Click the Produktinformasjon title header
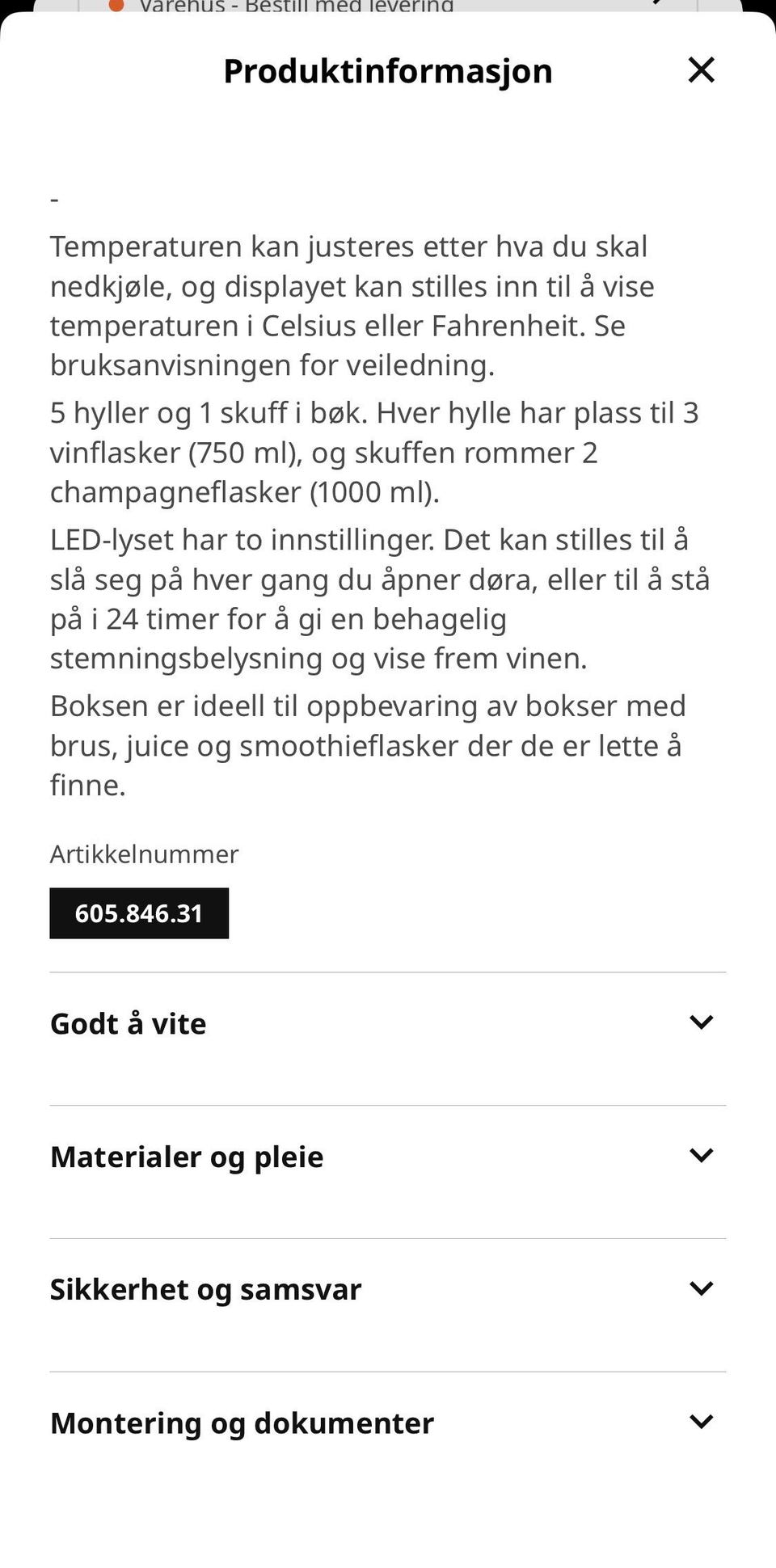 387,71
